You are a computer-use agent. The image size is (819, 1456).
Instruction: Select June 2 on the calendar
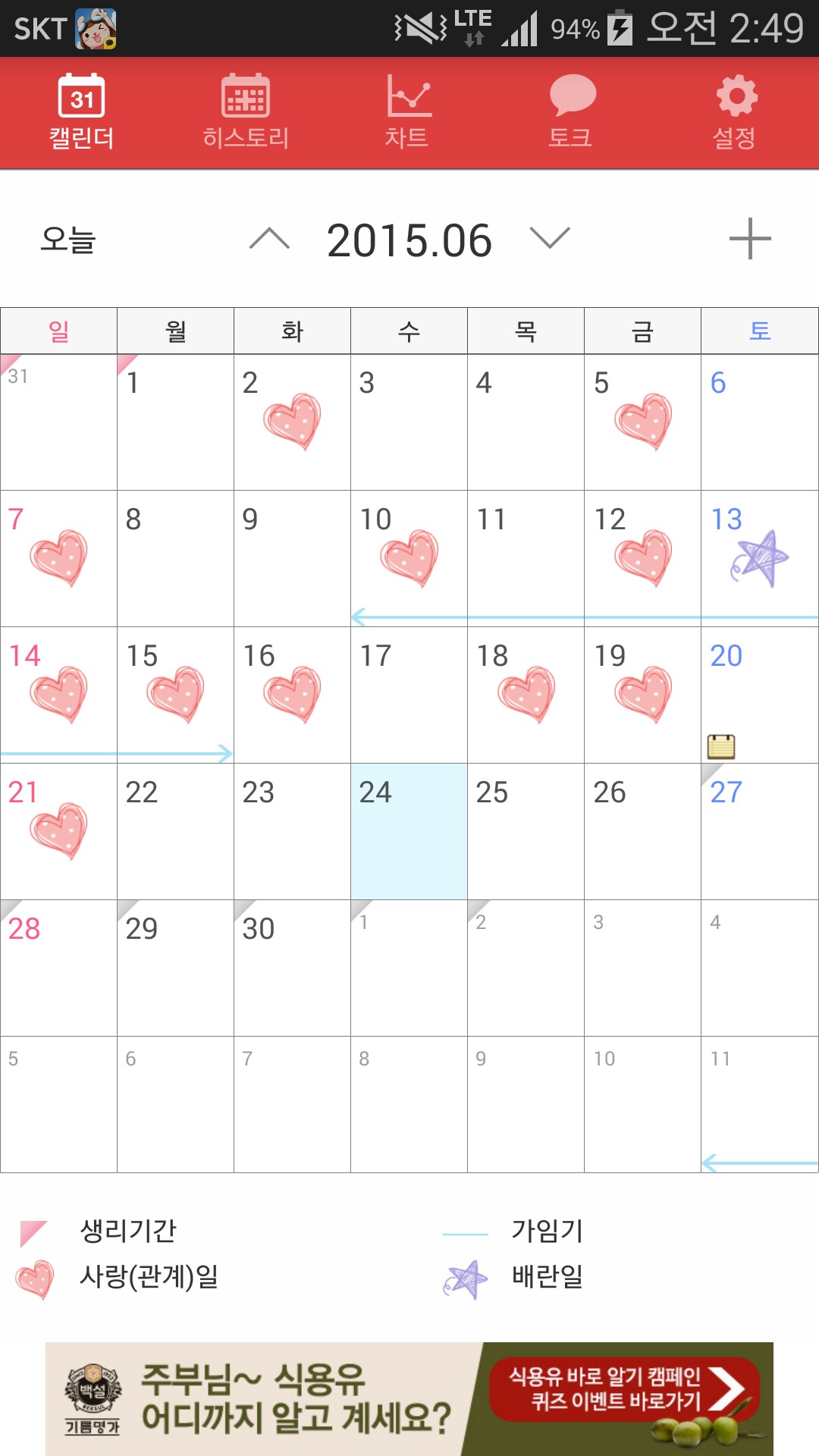point(292,422)
